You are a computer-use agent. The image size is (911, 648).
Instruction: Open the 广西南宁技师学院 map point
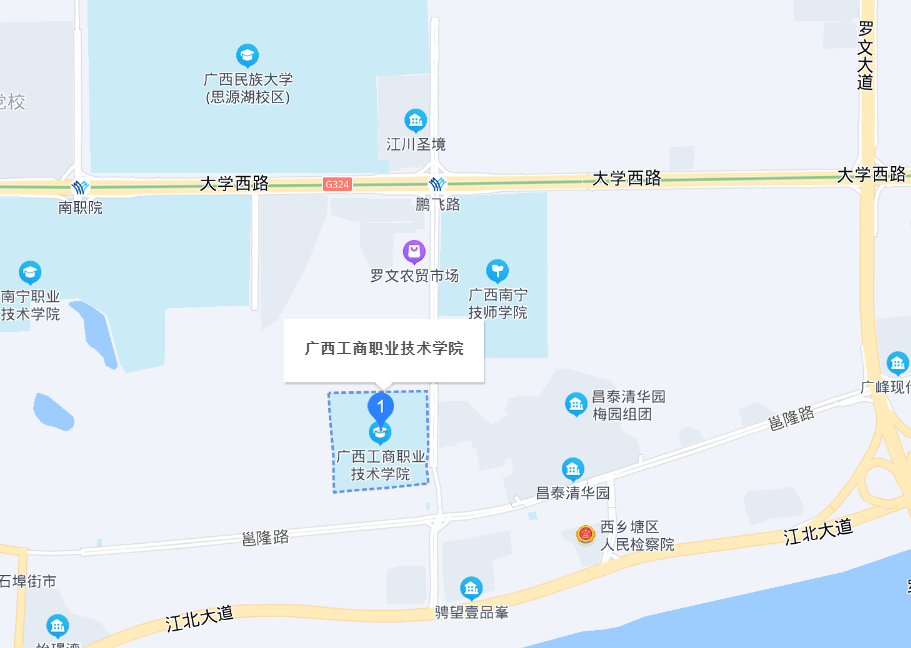pos(497,270)
